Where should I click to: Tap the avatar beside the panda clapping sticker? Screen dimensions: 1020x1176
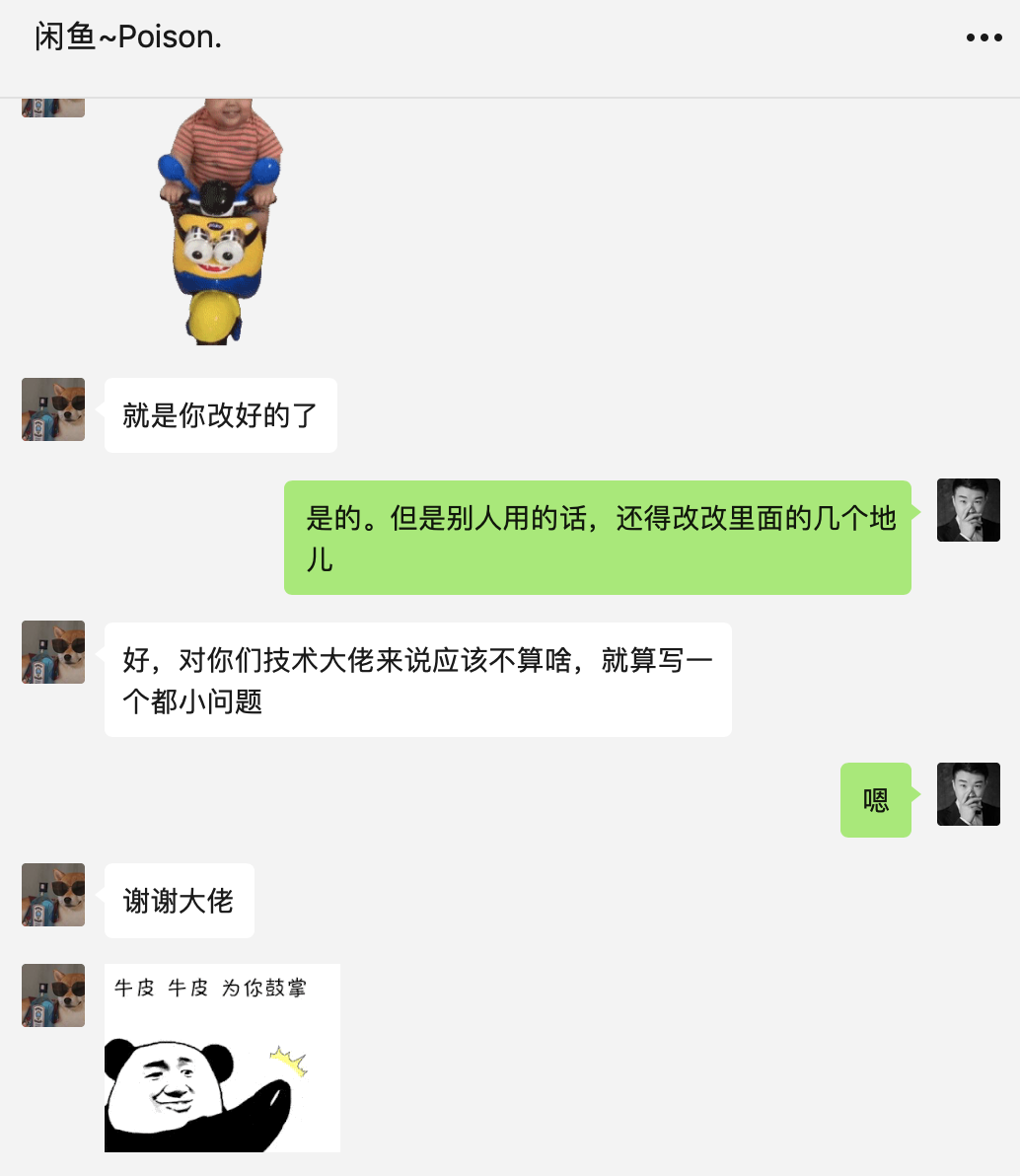tap(53, 995)
